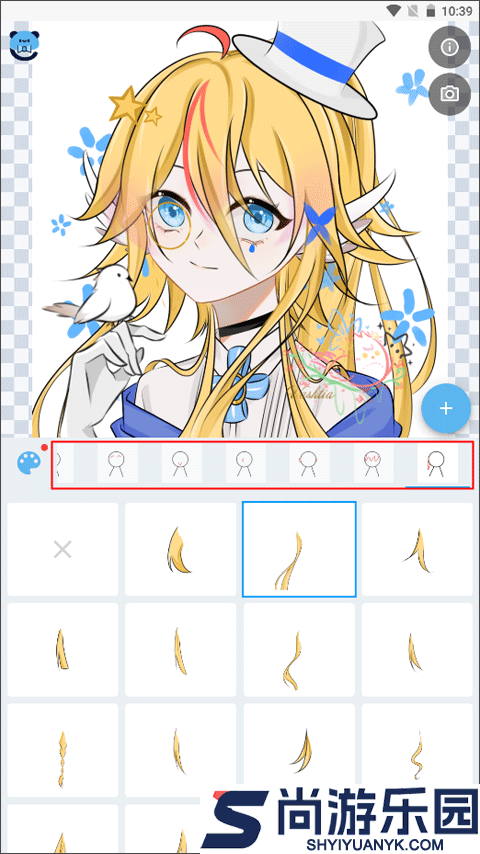Viewport: 480px width, 854px height.
Task: Select the blue-outlined long hair strand
Action: point(299,550)
